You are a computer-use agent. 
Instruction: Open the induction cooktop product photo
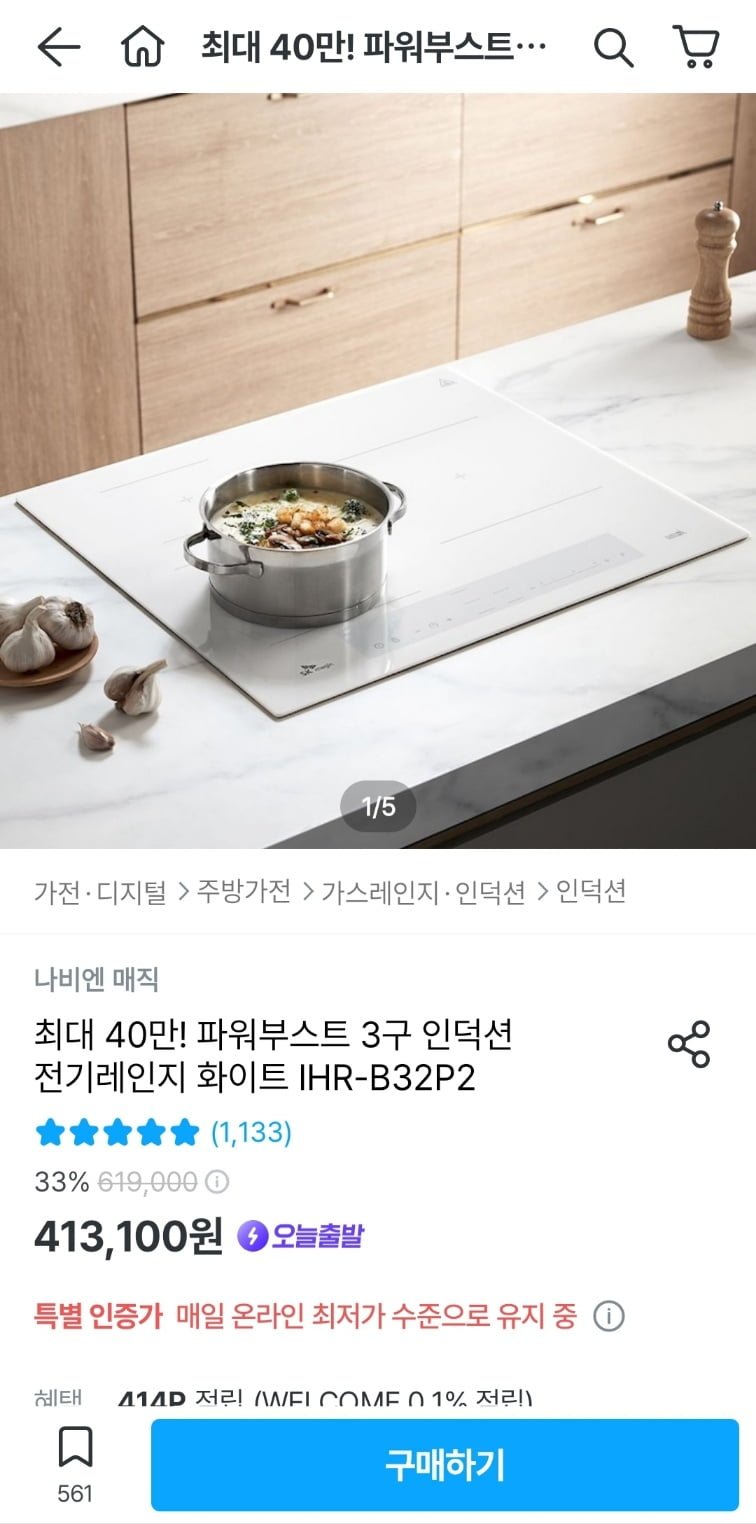pos(378,470)
